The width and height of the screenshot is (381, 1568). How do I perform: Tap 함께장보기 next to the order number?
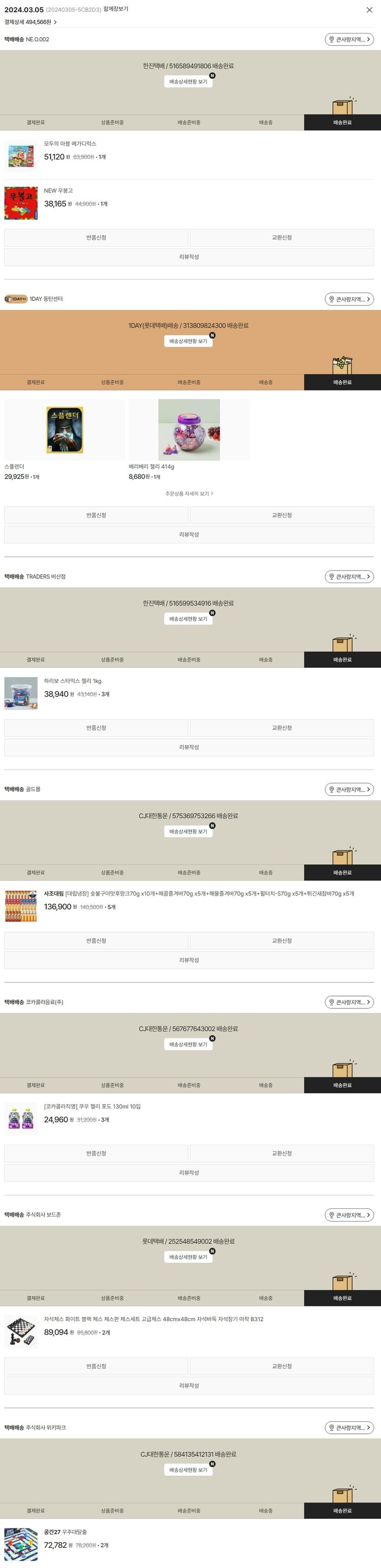pos(116,9)
